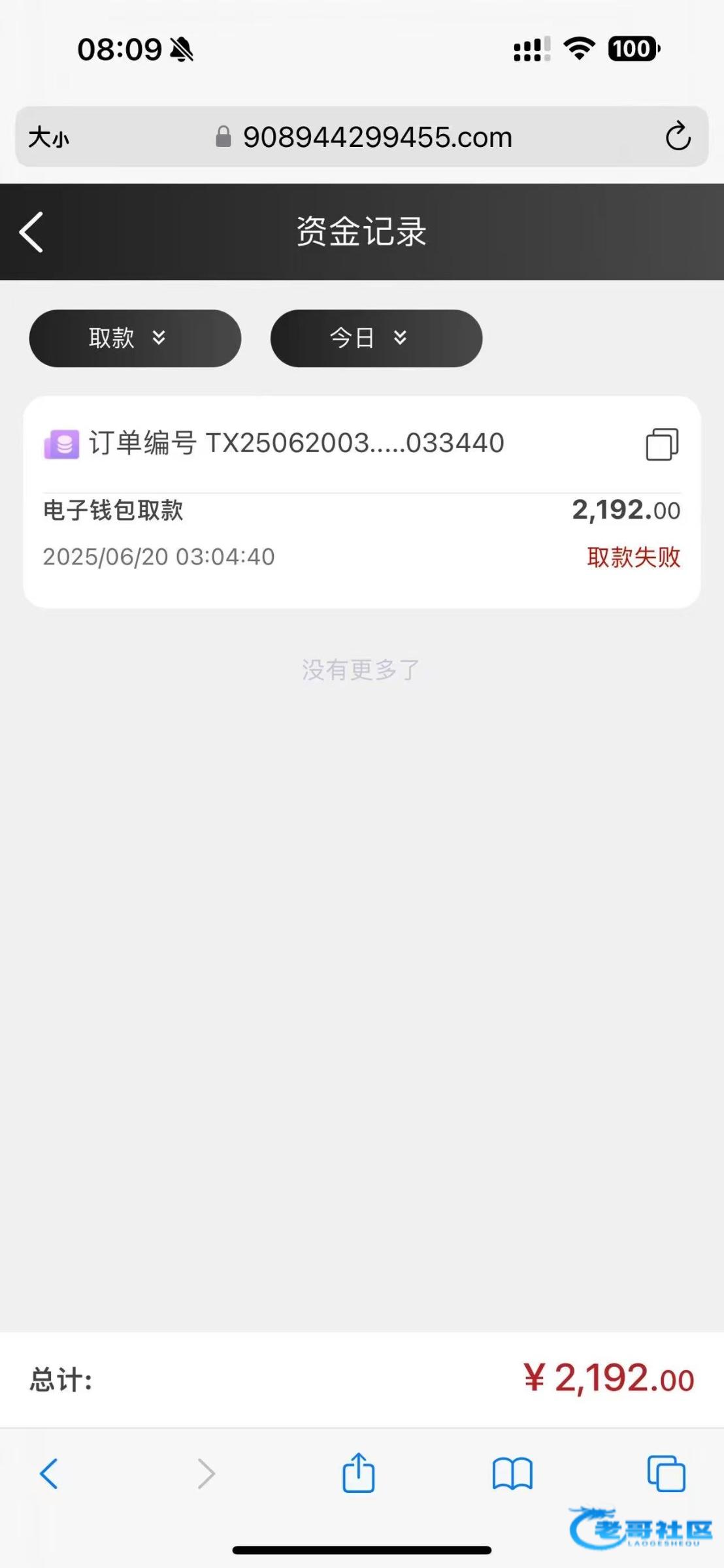Reload the page in the address bar
This screenshot has height=1568, width=724.
678,137
